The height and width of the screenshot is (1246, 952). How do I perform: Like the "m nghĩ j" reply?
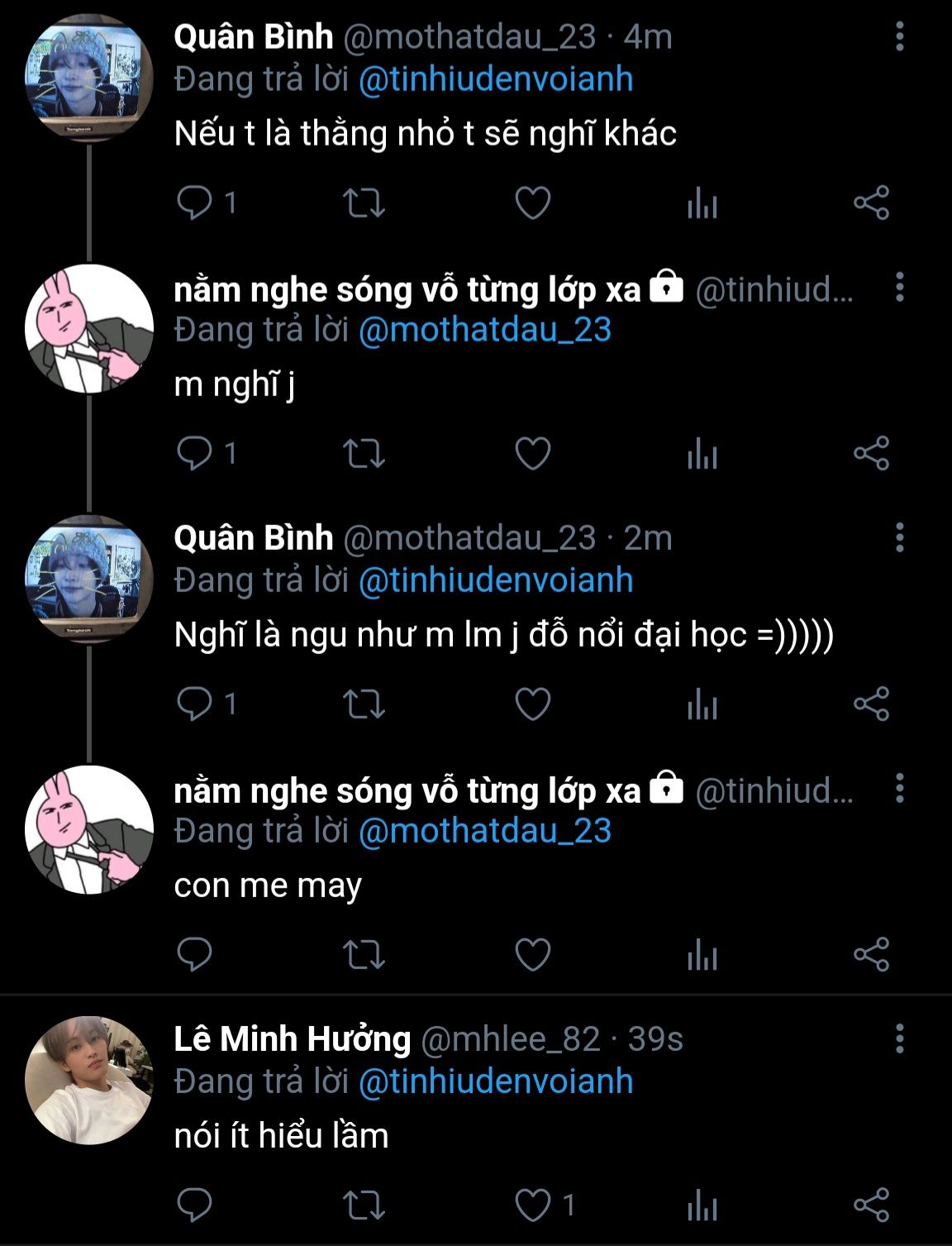tap(533, 454)
